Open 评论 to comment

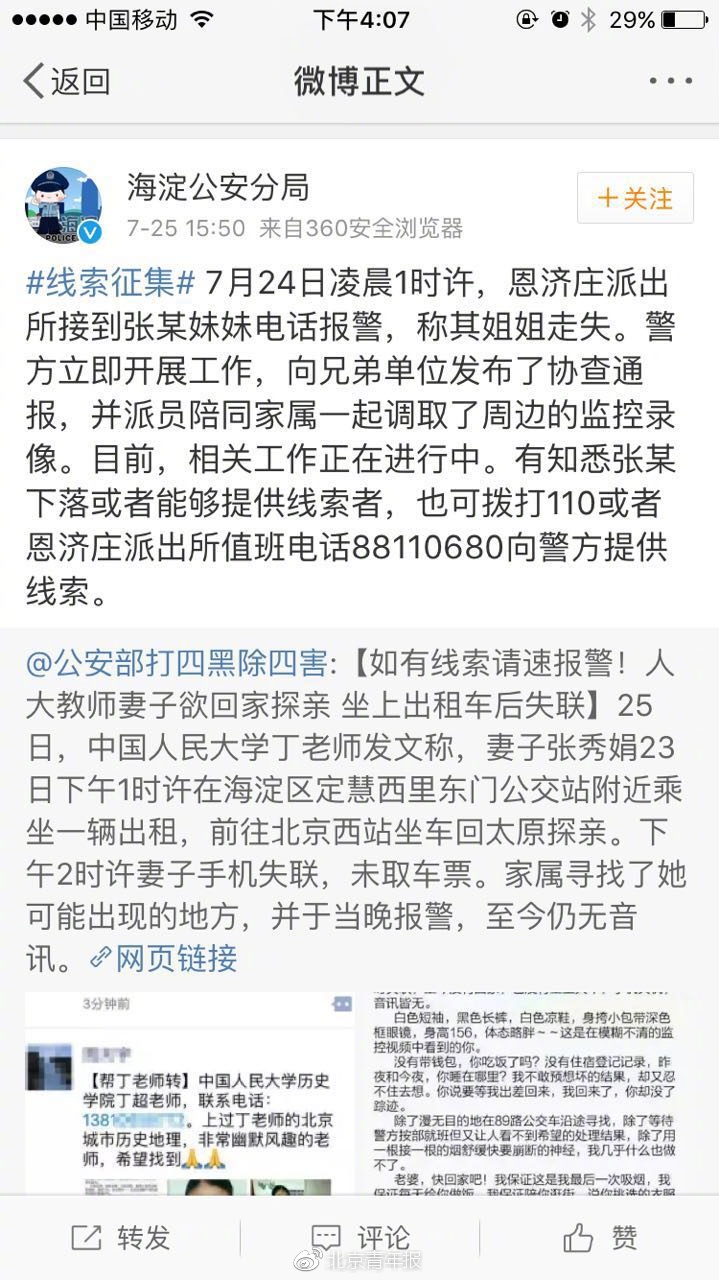[360, 1239]
